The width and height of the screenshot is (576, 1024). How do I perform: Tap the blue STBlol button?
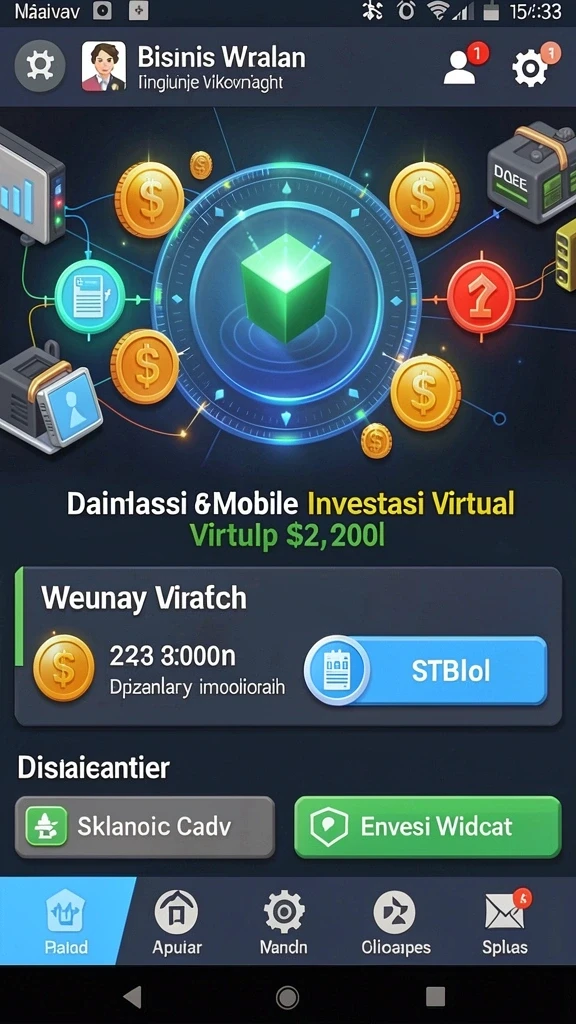[426, 671]
